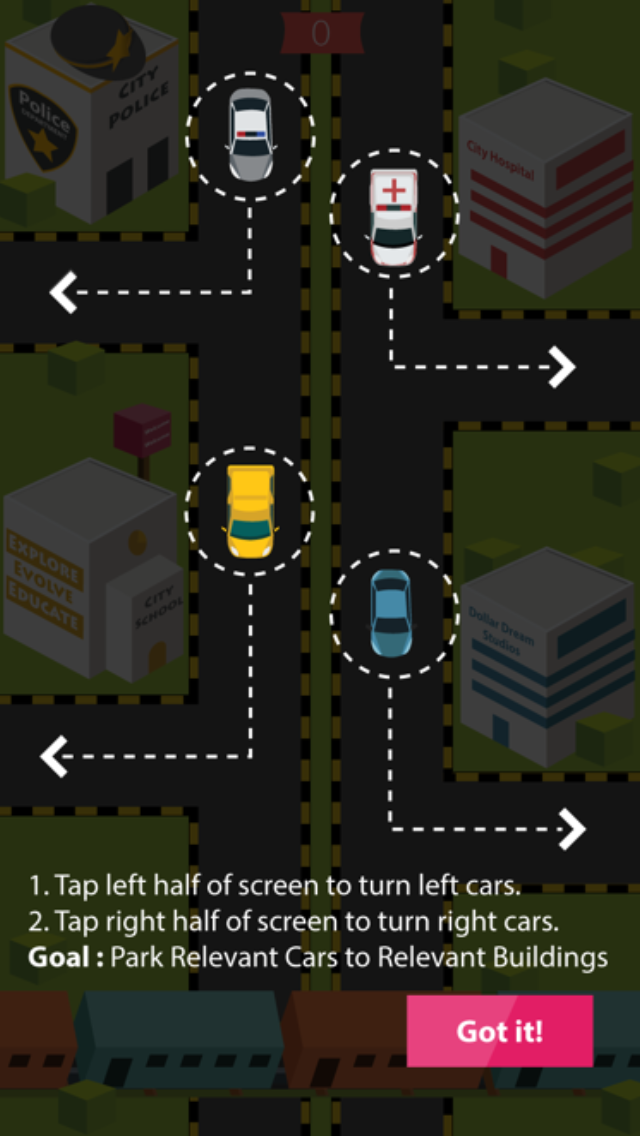This screenshot has width=640, height=1136.
Task: Dismiss the tutorial with Got it!
Action: [499, 1031]
